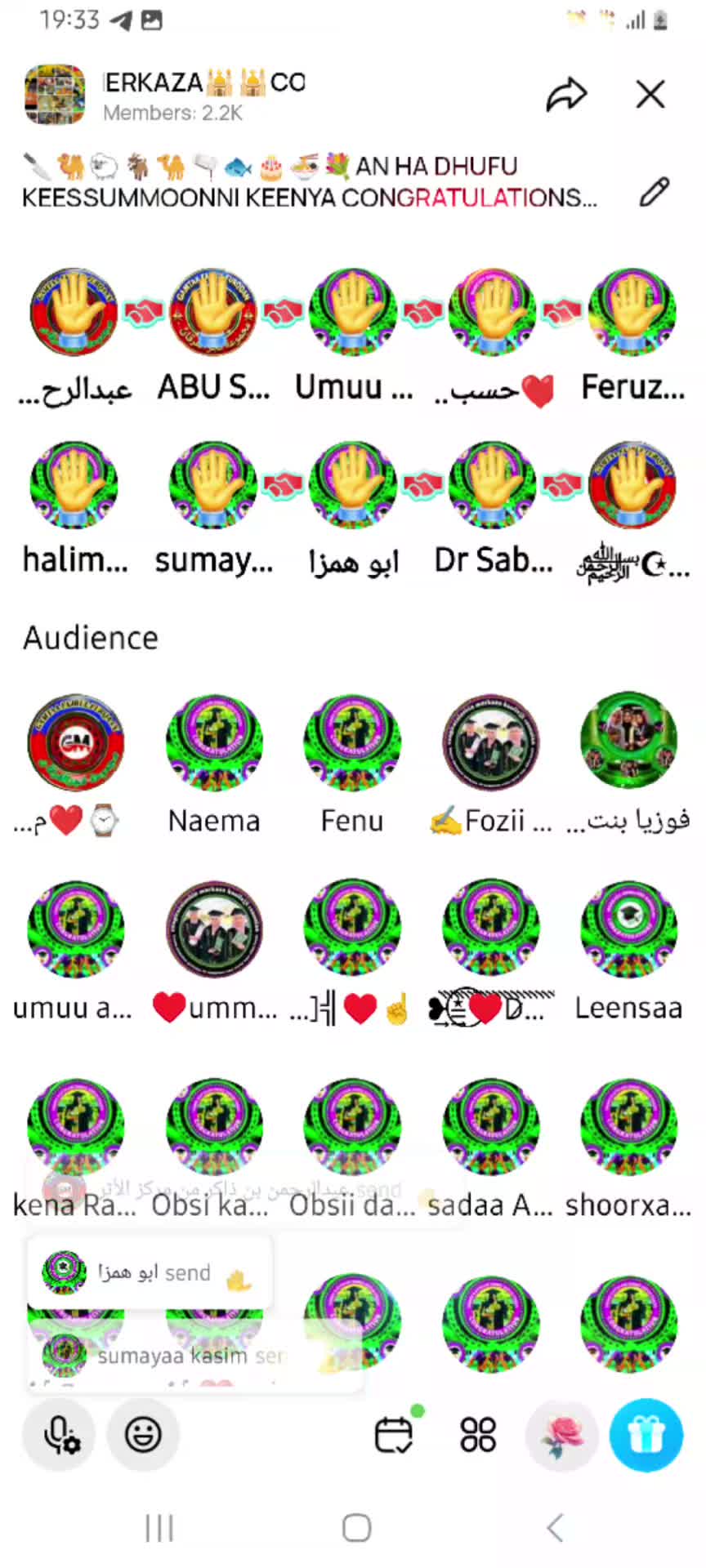This screenshot has width=706, height=1568.
Task: Open Feruz... speaker avatar
Action: point(632,312)
